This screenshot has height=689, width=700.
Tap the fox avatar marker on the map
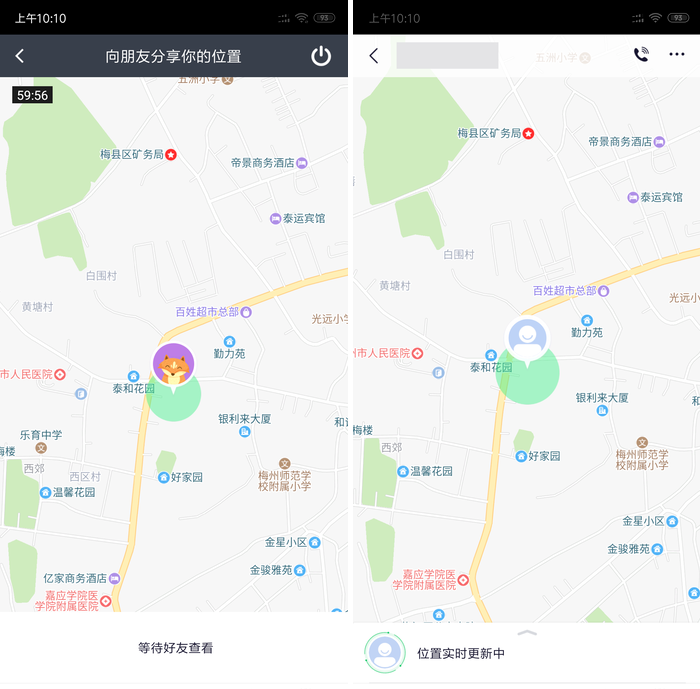tap(173, 365)
